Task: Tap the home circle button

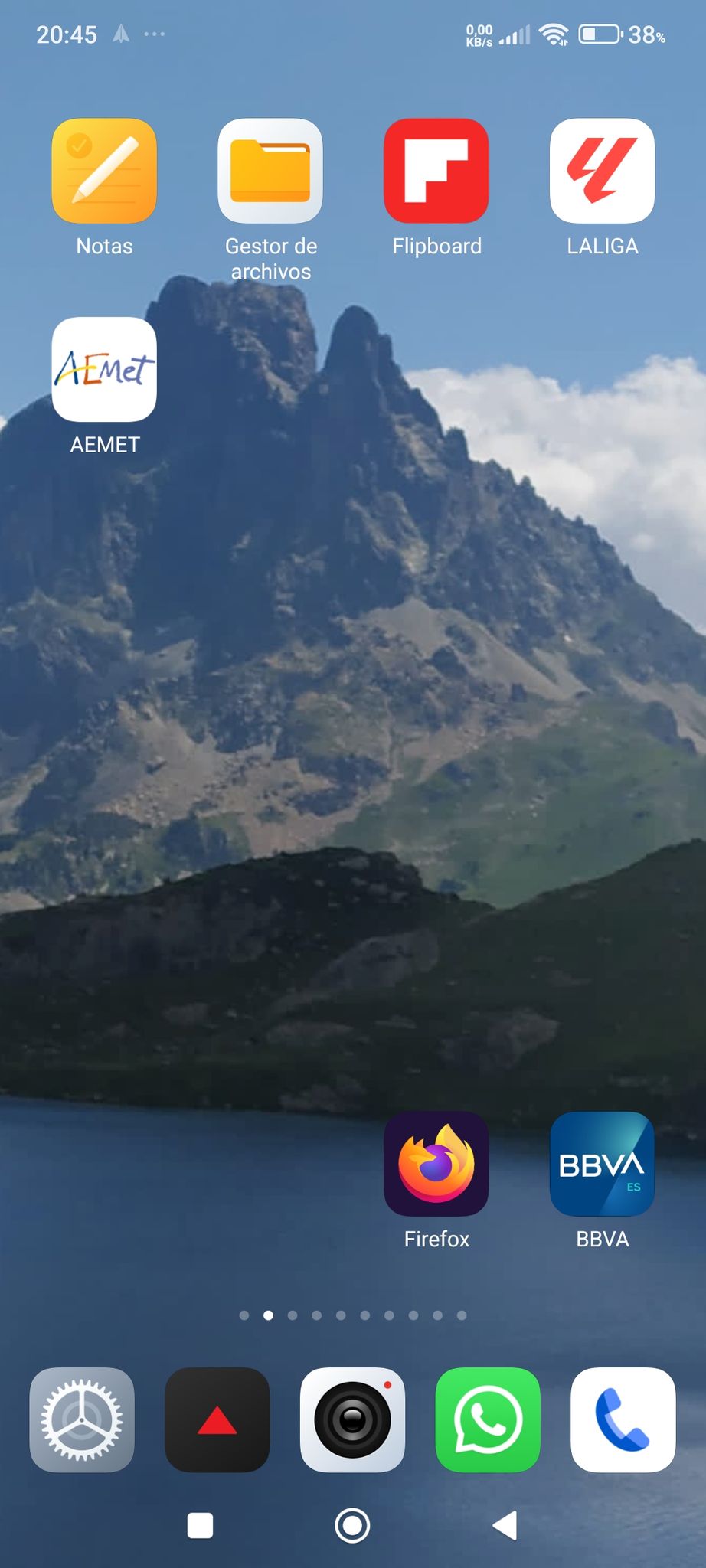Action: (352, 1525)
